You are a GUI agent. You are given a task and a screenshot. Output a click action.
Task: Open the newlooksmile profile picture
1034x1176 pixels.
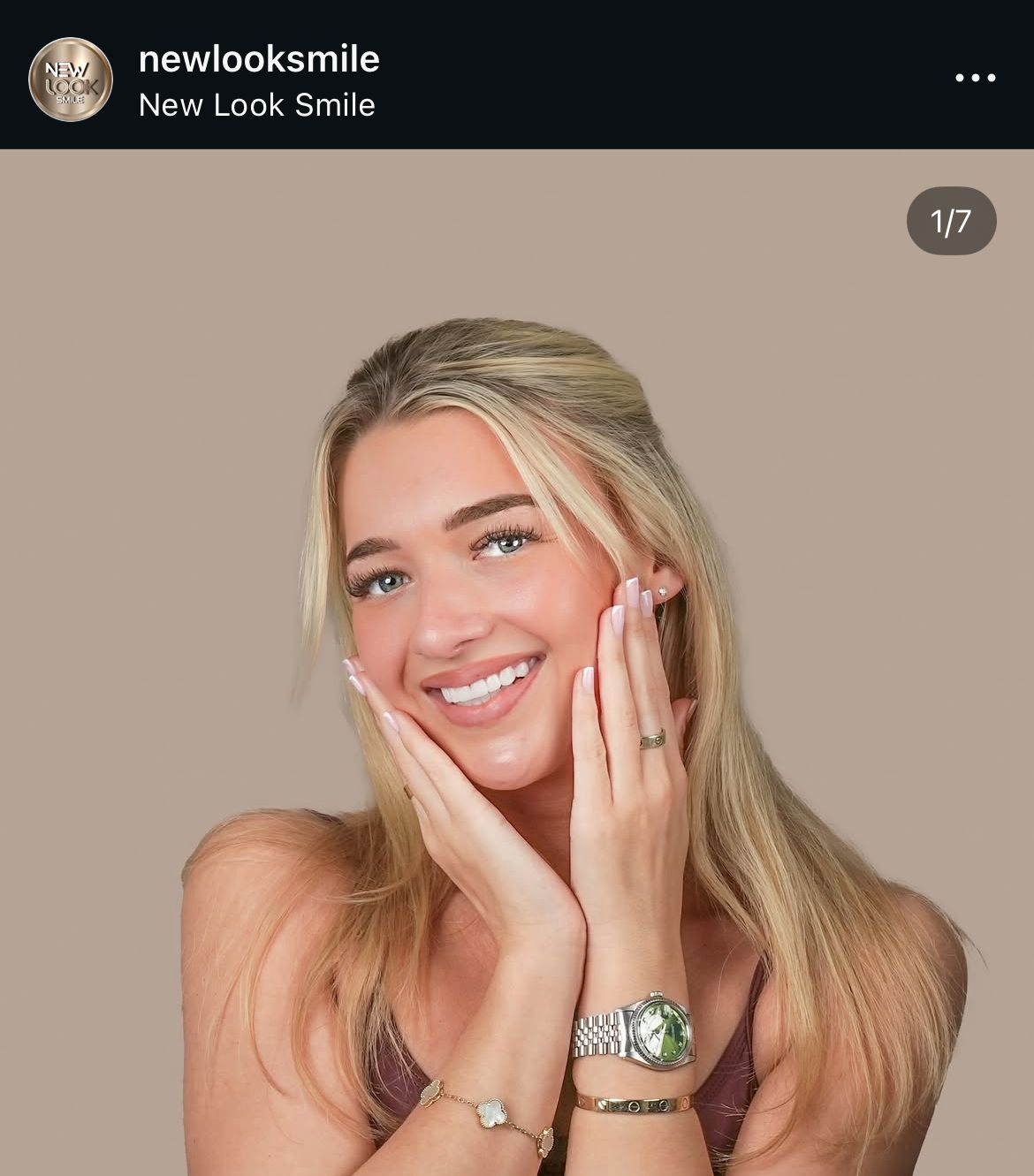click(71, 80)
